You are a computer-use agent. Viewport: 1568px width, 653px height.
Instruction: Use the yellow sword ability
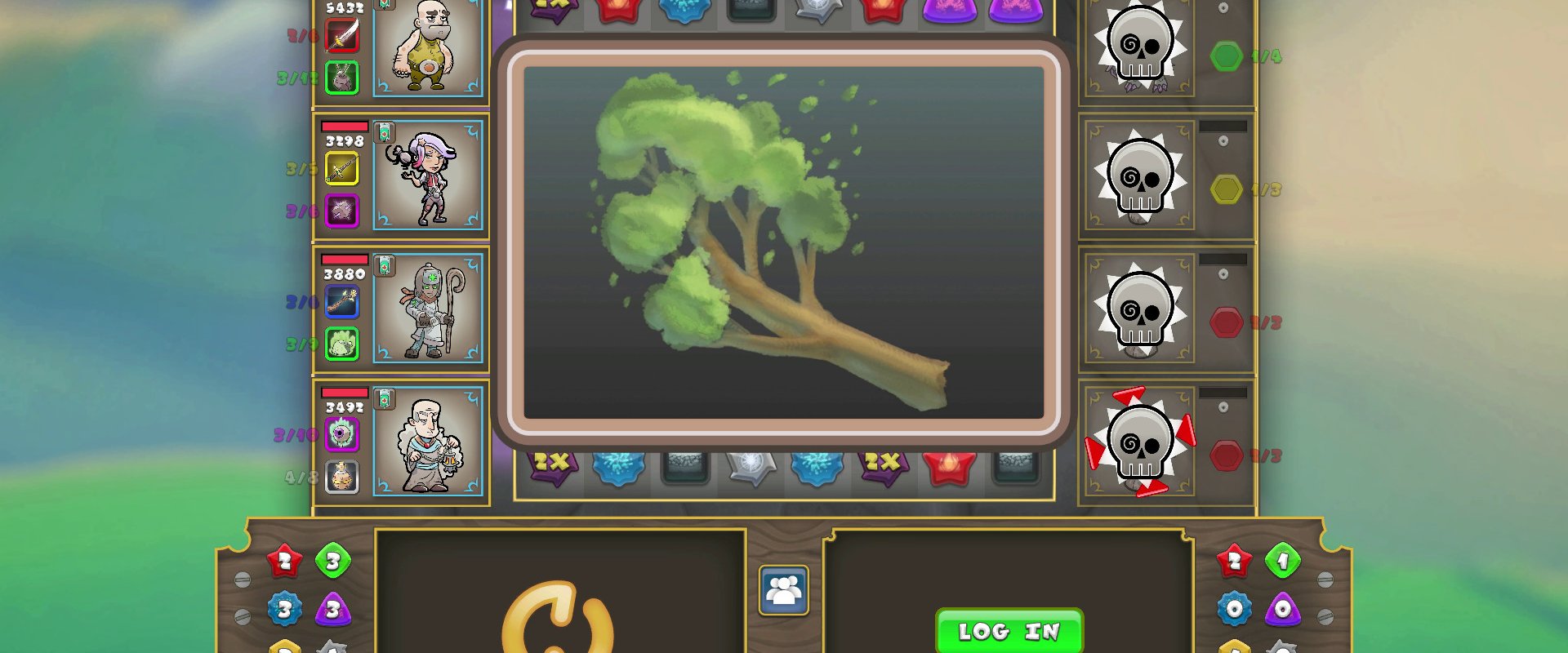342,169
